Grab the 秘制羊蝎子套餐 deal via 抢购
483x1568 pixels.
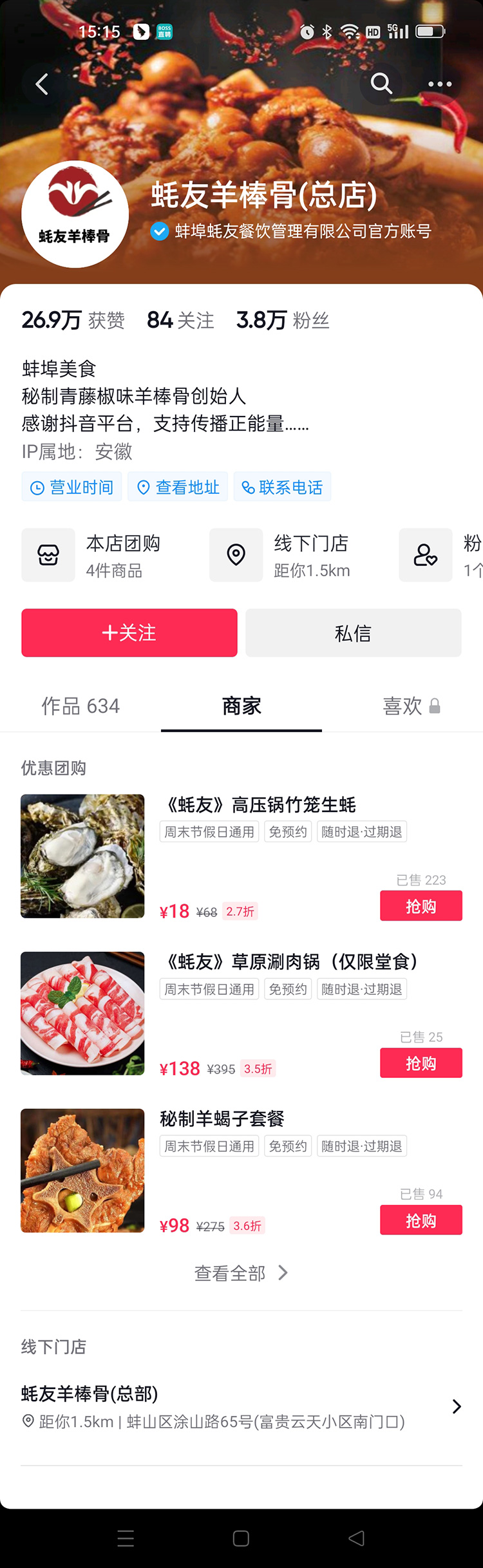tap(421, 1220)
